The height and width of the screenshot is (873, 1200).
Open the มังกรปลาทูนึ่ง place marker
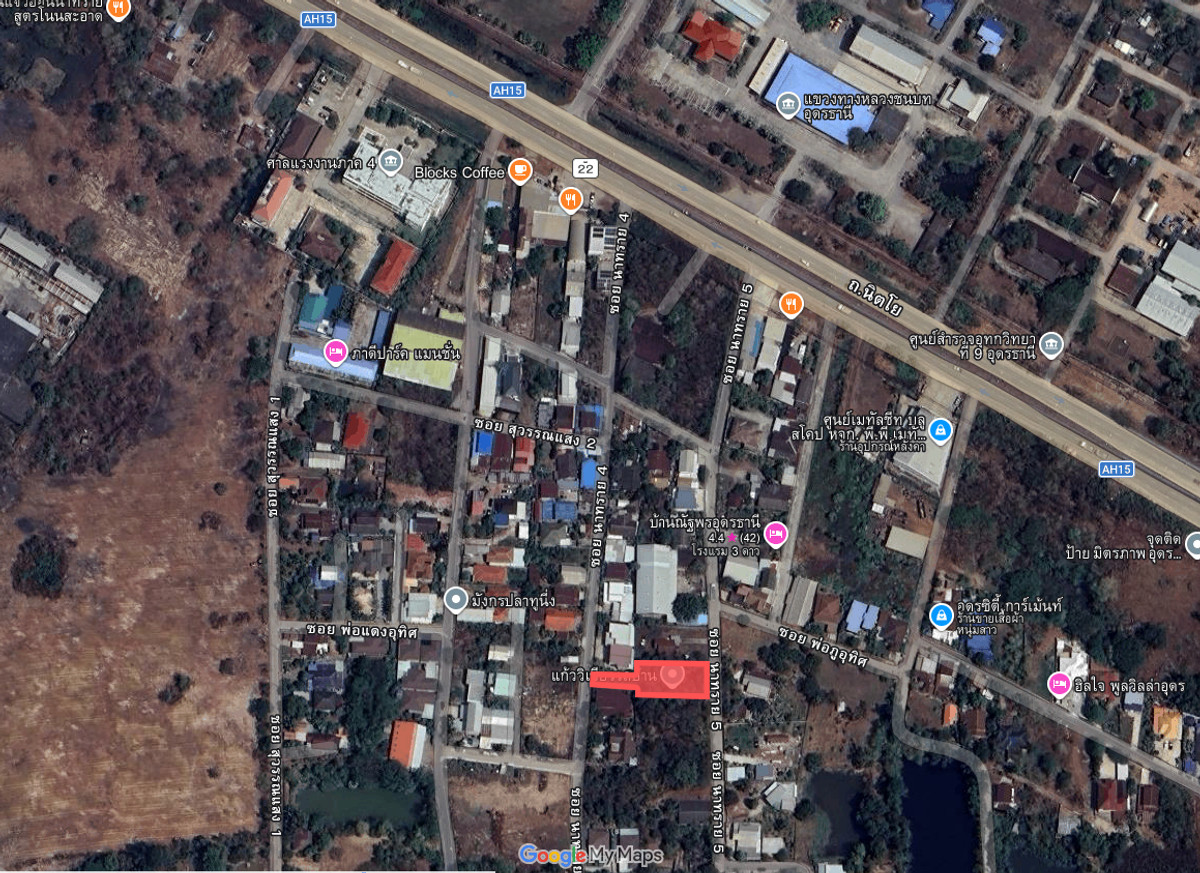[x=456, y=599]
